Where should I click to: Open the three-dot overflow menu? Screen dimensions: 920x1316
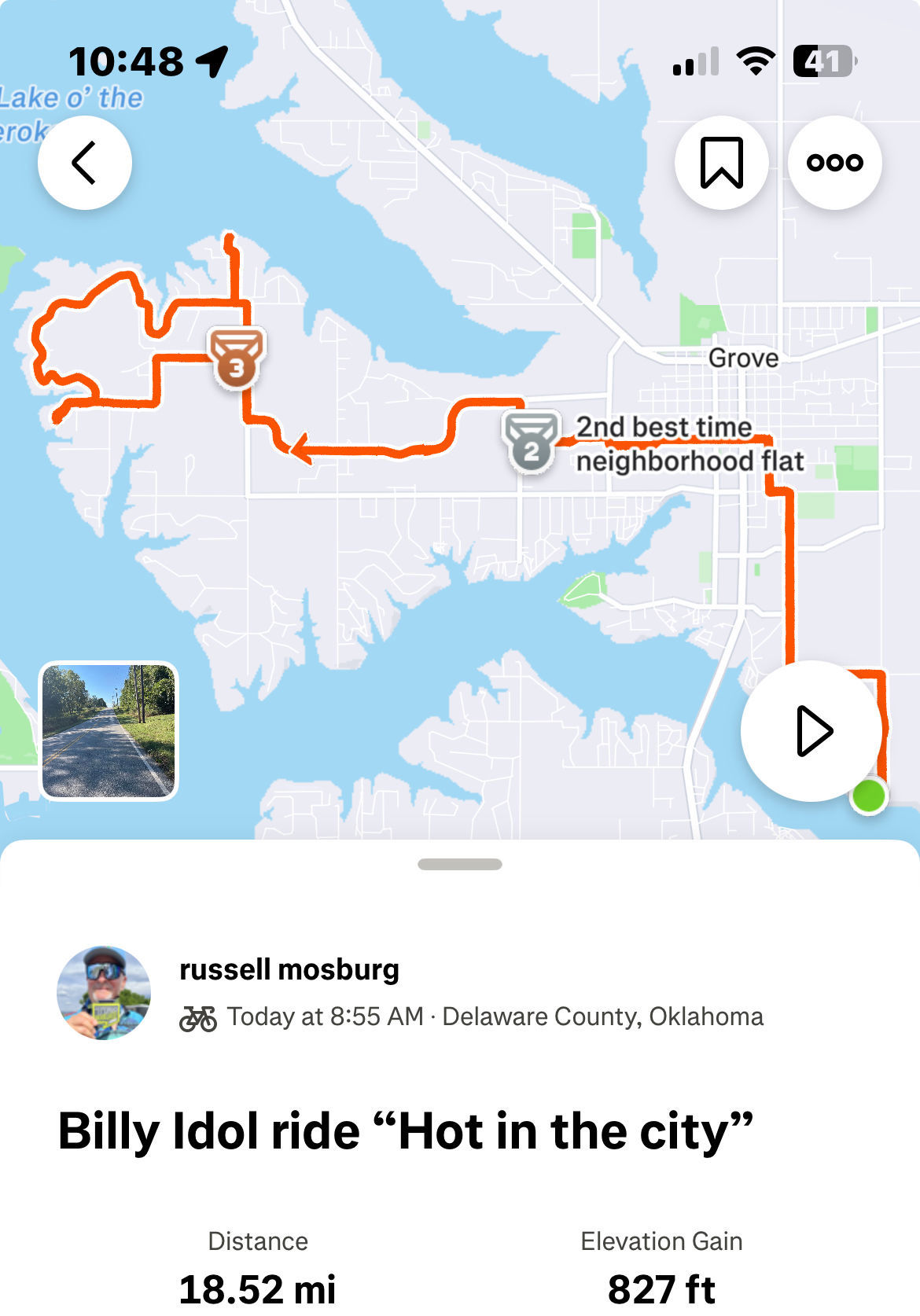coord(834,163)
